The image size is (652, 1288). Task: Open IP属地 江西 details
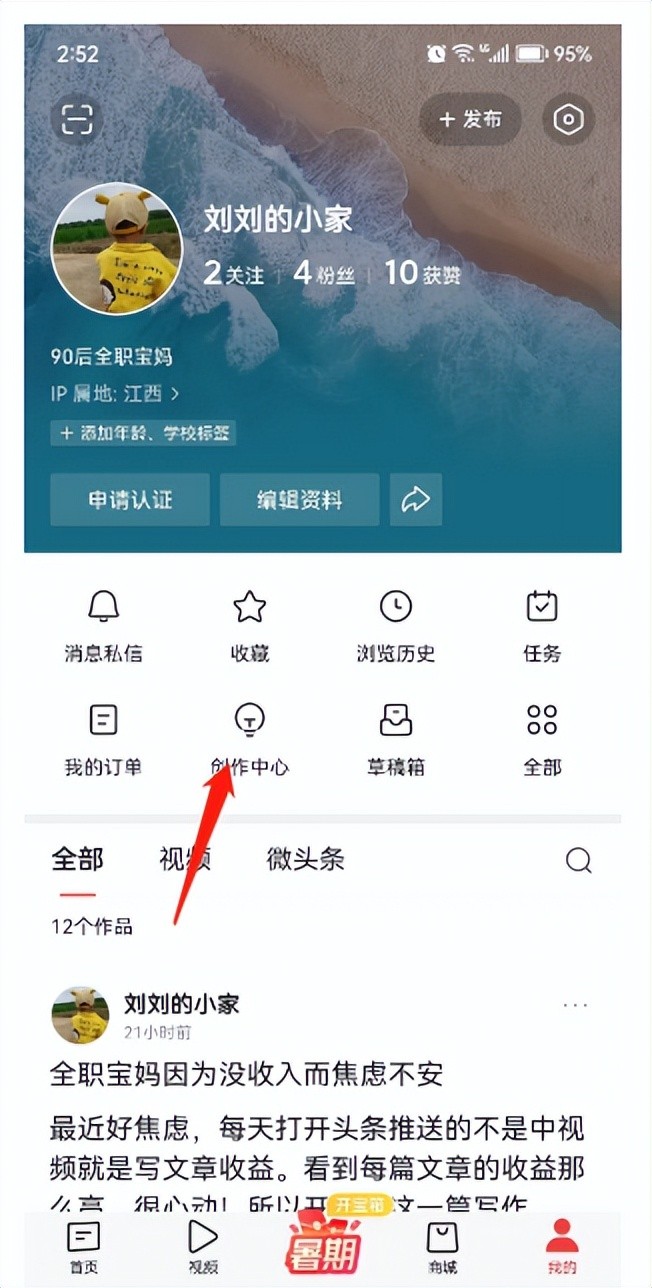click(115, 393)
